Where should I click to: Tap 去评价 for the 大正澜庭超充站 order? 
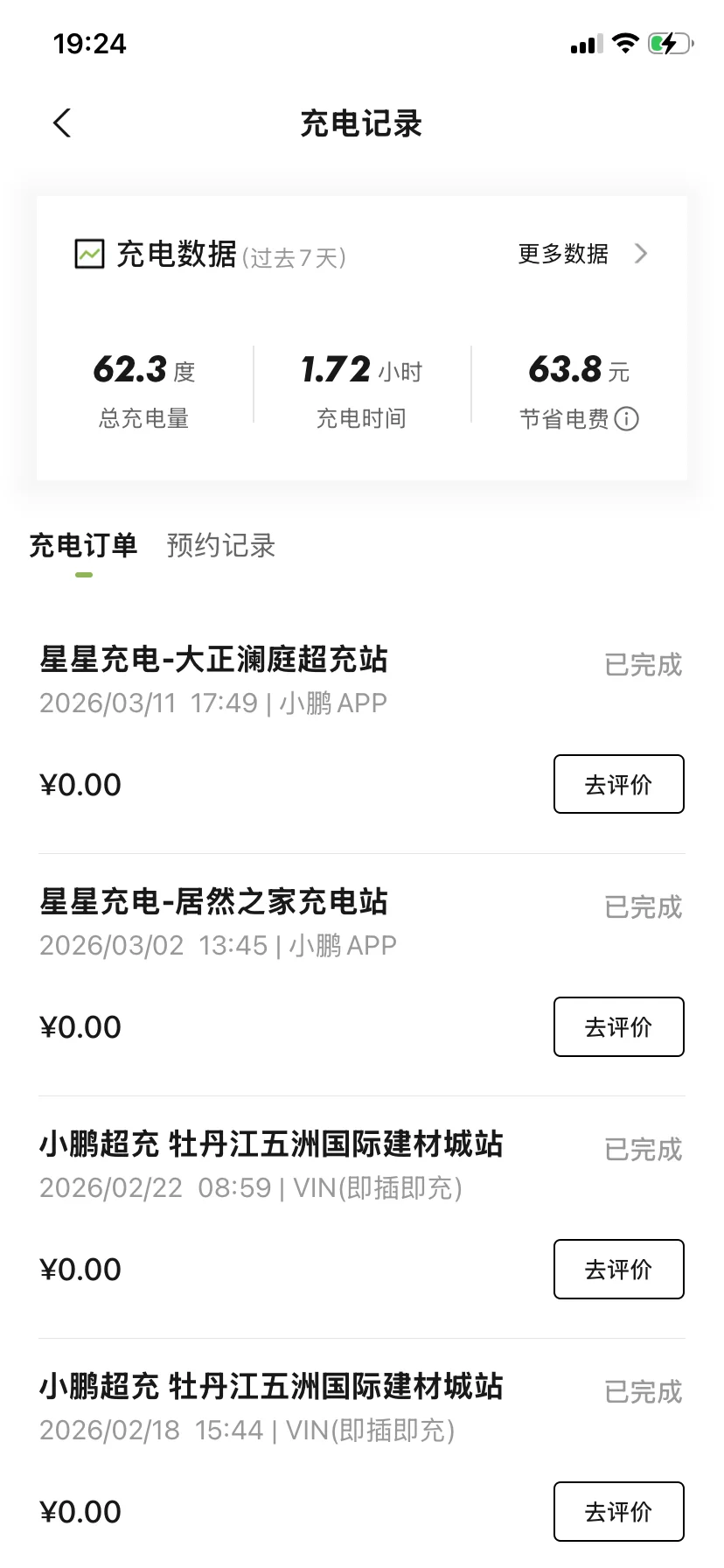[x=618, y=784]
